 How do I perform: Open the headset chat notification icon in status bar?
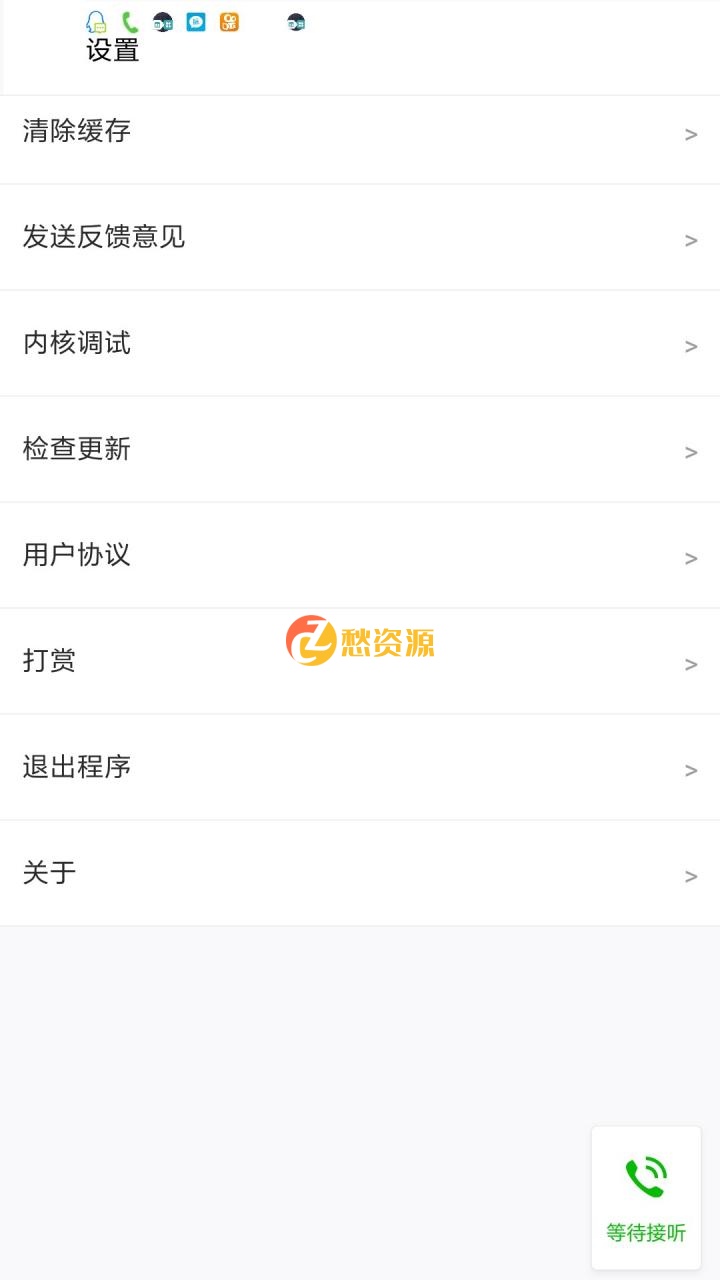pos(95,21)
